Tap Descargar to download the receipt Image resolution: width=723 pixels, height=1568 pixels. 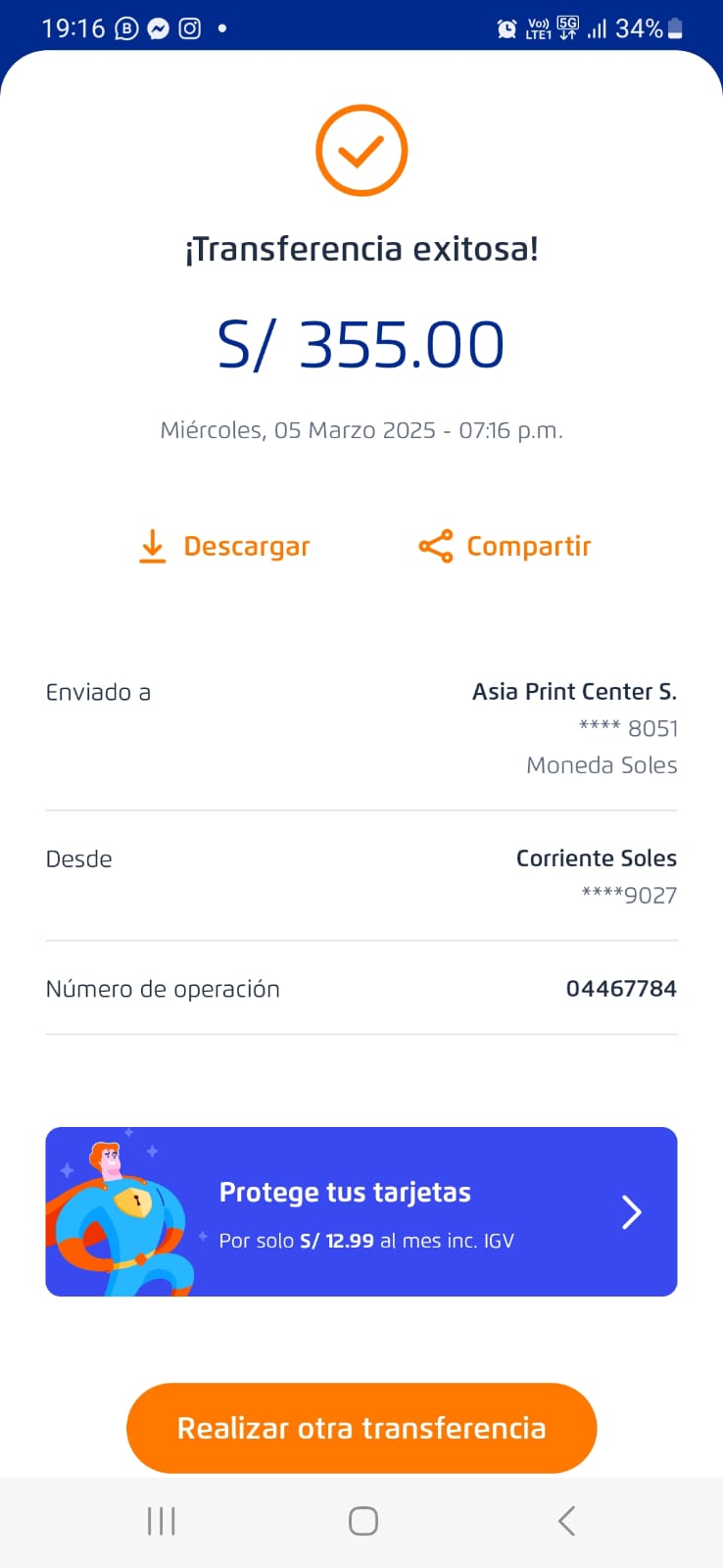(x=225, y=546)
